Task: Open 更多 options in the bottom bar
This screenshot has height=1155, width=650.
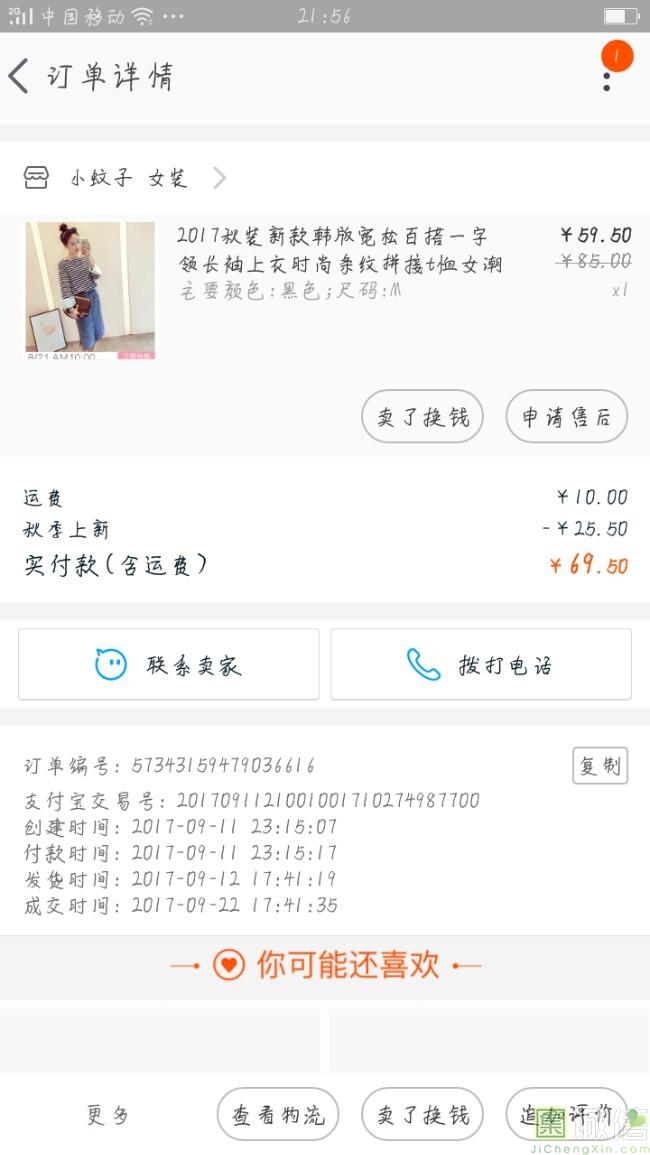Action: (x=108, y=1115)
